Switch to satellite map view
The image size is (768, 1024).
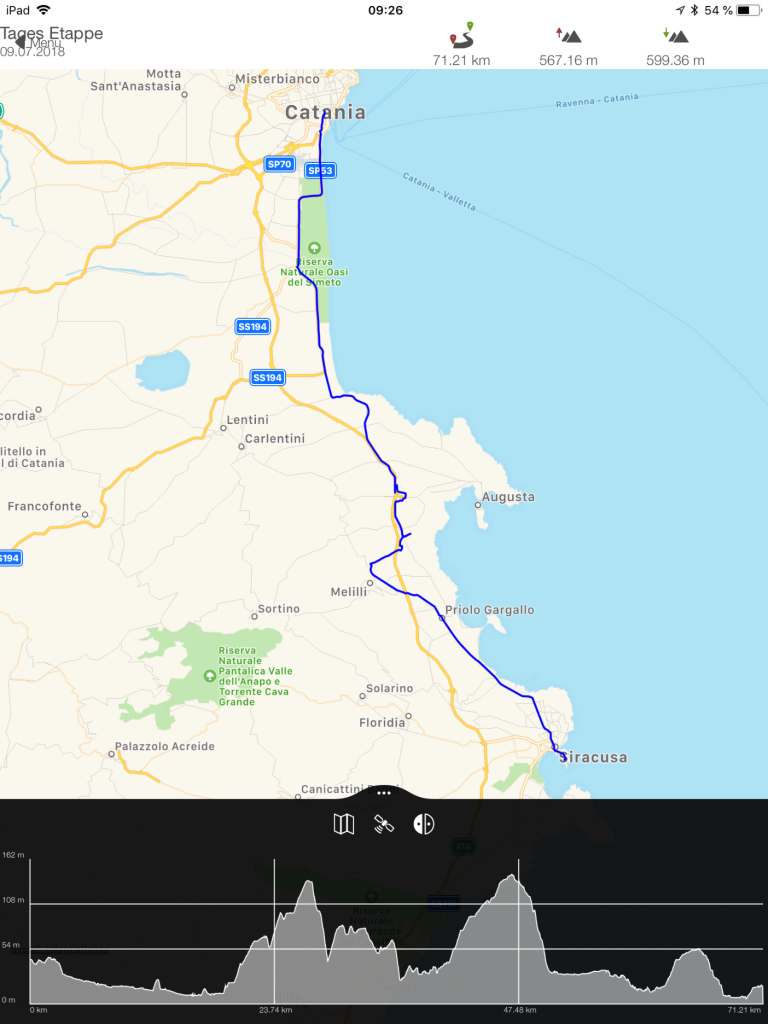tap(384, 824)
